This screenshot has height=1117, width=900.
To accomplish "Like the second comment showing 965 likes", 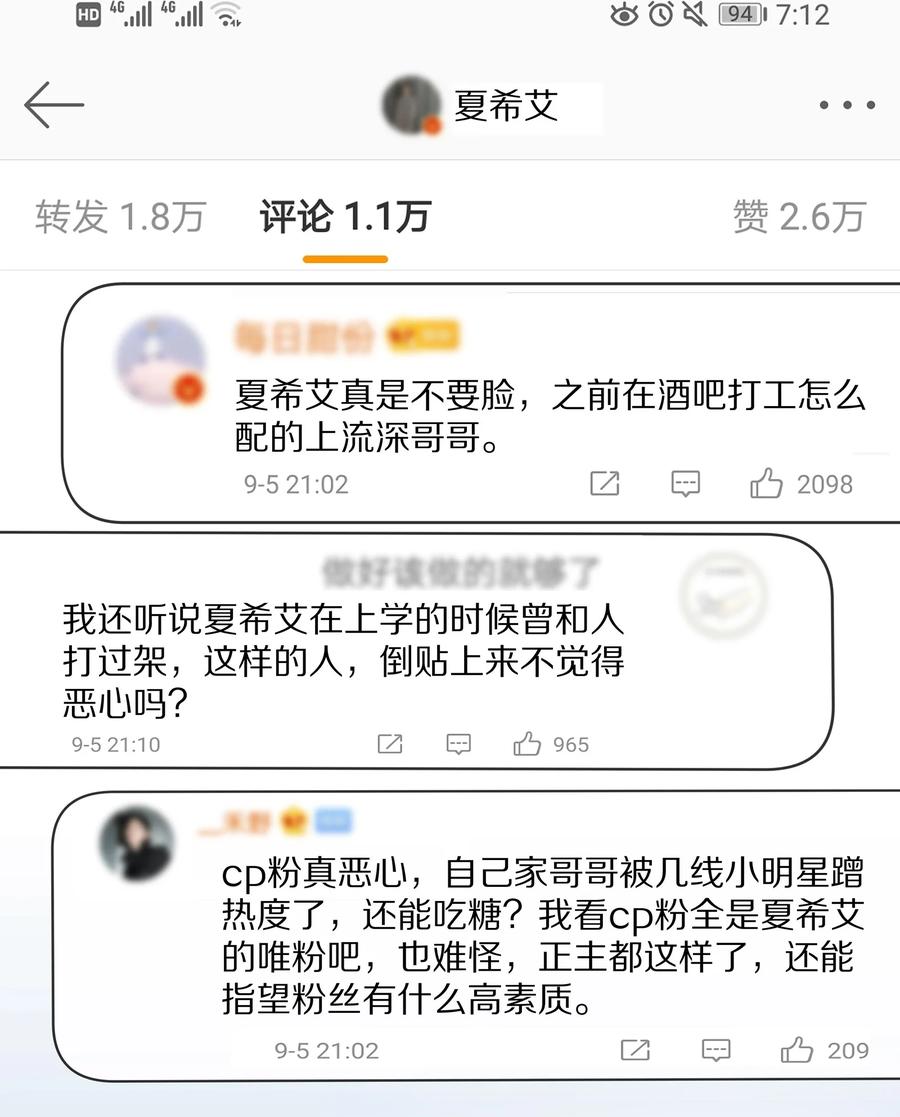I will [x=524, y=744].
